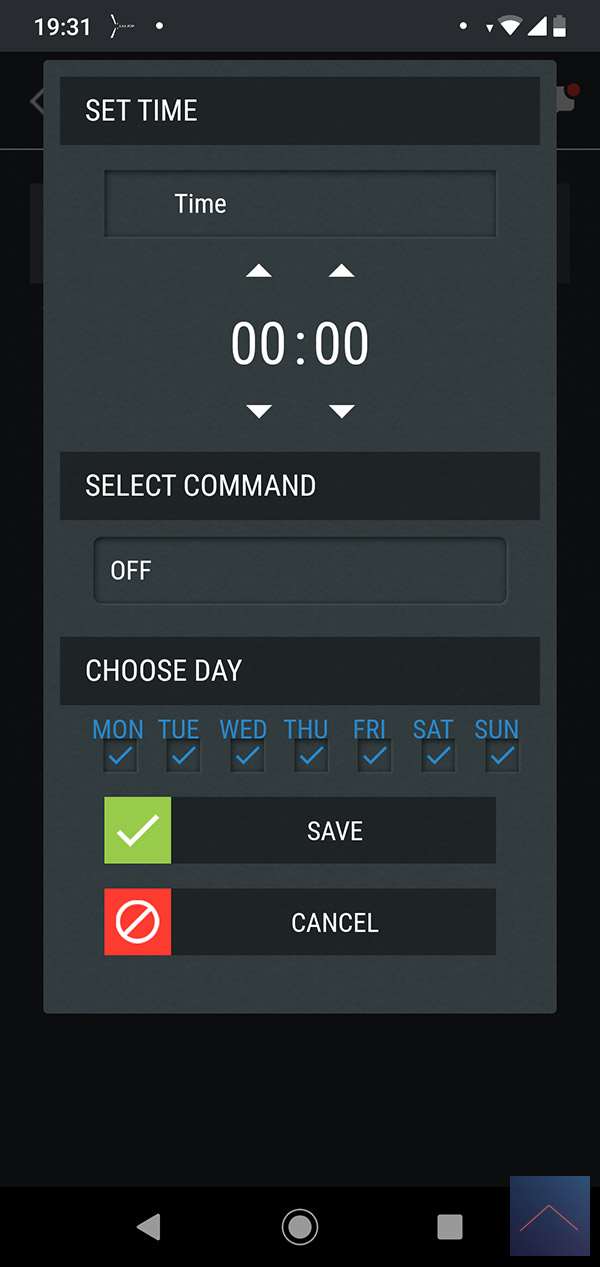
Task: Go back with the system back button
Action: tap(148, 1226)
